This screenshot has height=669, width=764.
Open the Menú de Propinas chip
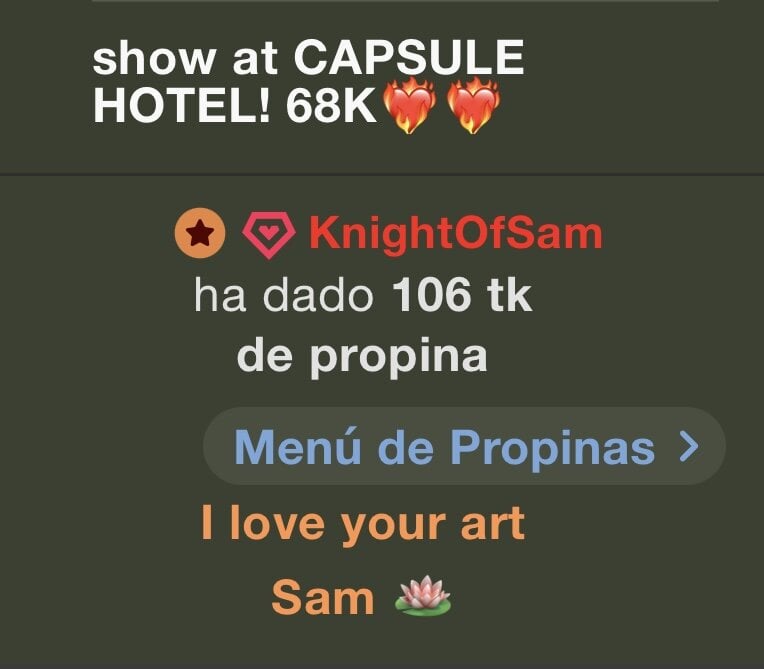click(464, 447)
